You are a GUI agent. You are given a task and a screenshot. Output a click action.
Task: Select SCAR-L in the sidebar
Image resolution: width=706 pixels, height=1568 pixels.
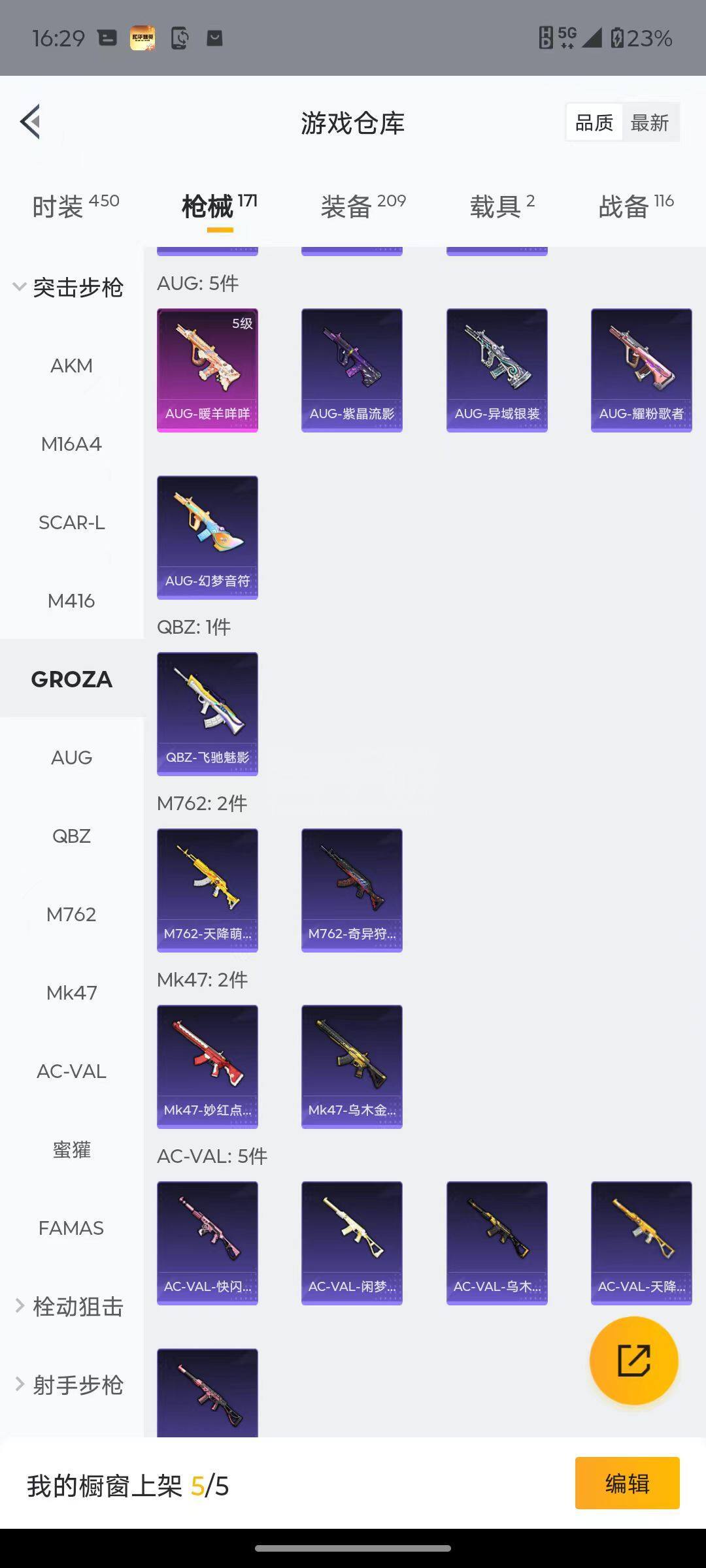click(x=71, y=523)
